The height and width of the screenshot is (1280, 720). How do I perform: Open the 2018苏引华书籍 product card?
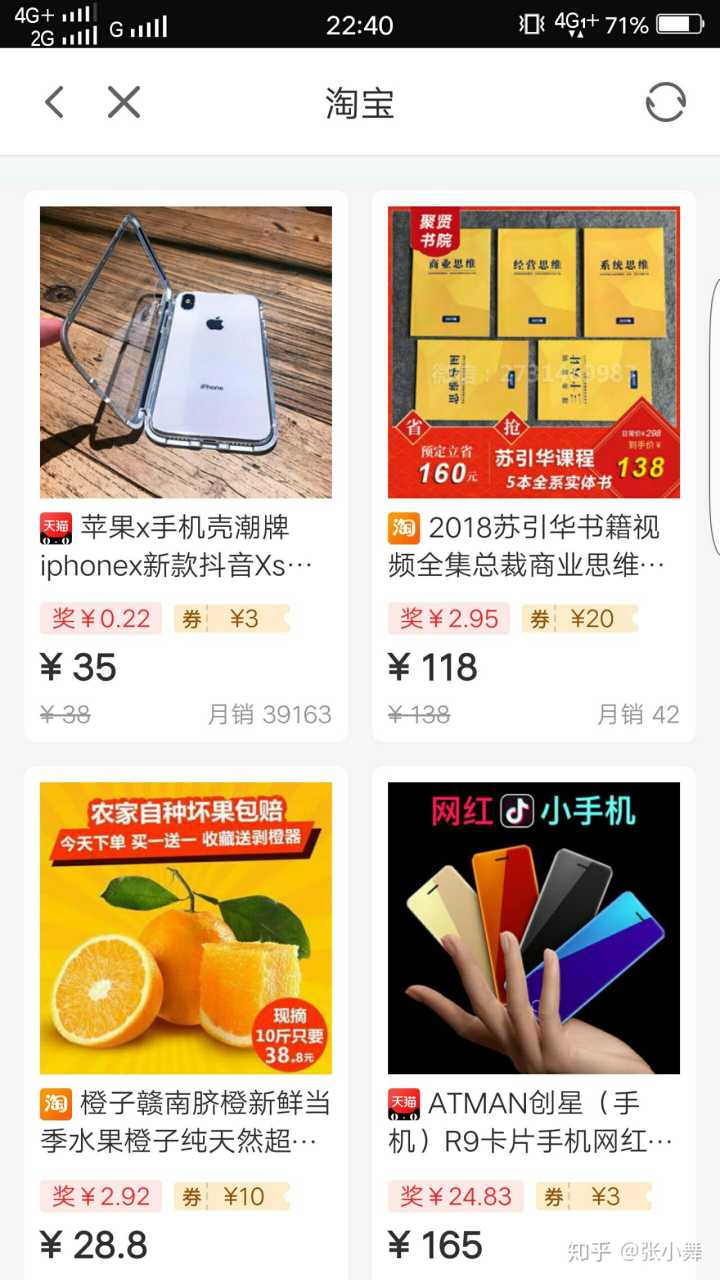pos(534,352)
